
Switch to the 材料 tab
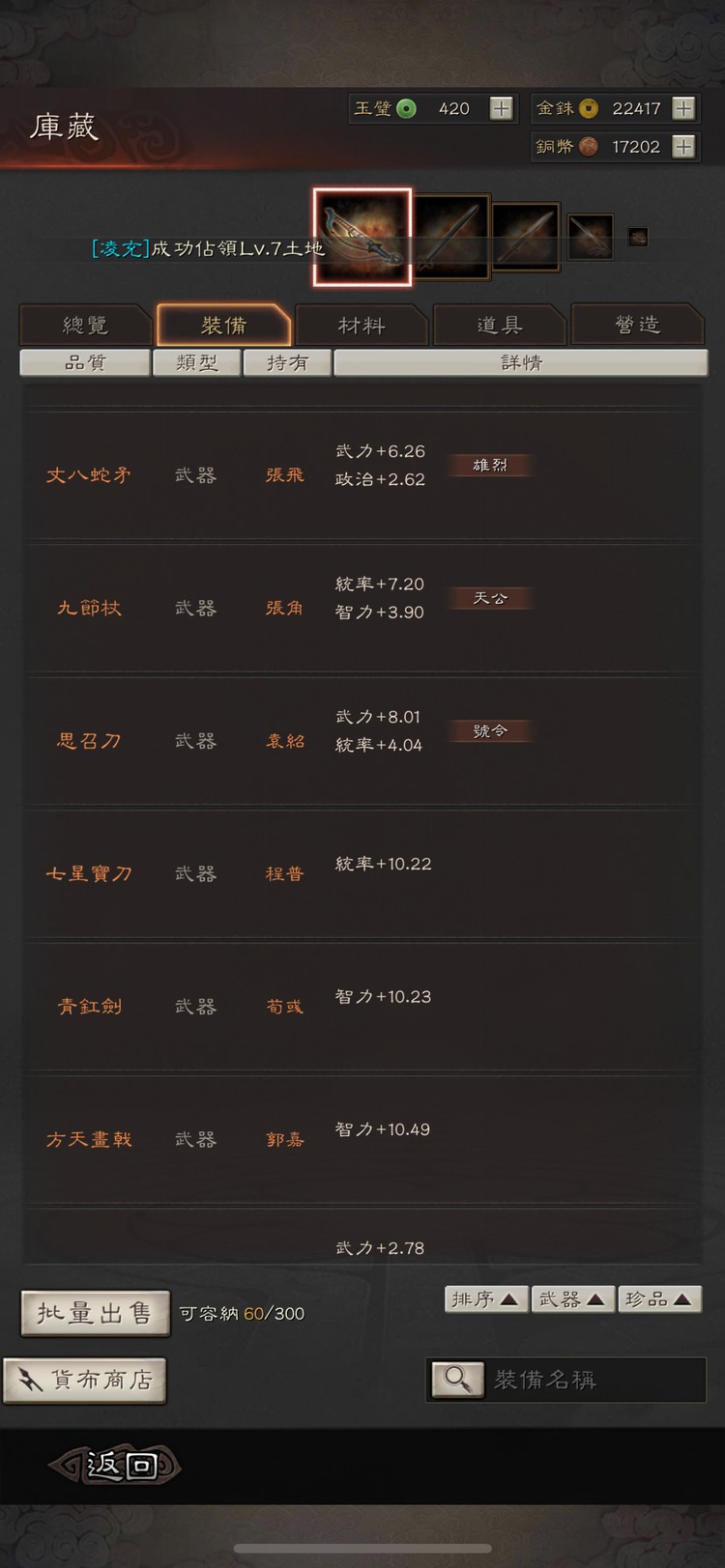tap(362, 325)
